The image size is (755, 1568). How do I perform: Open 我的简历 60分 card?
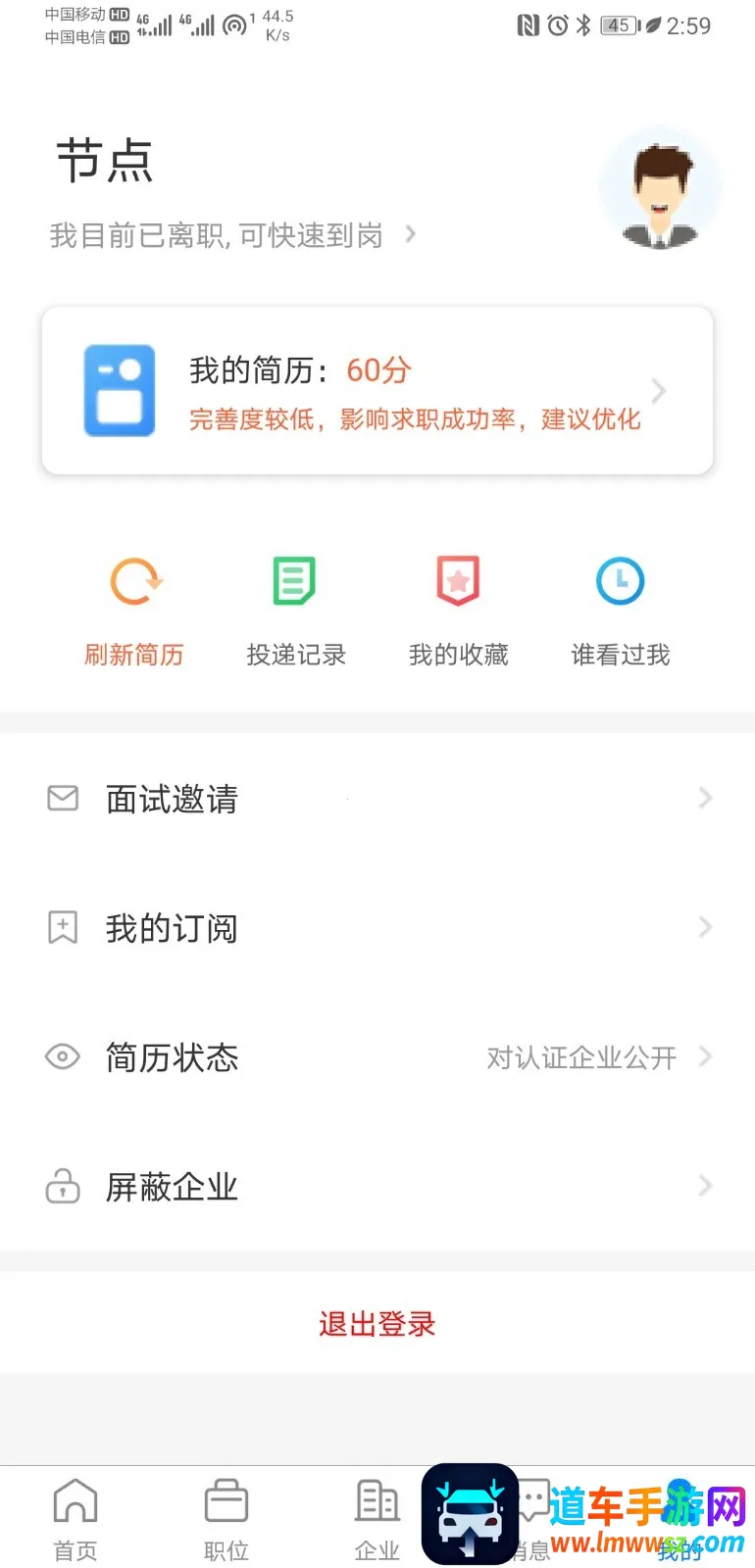377,391
